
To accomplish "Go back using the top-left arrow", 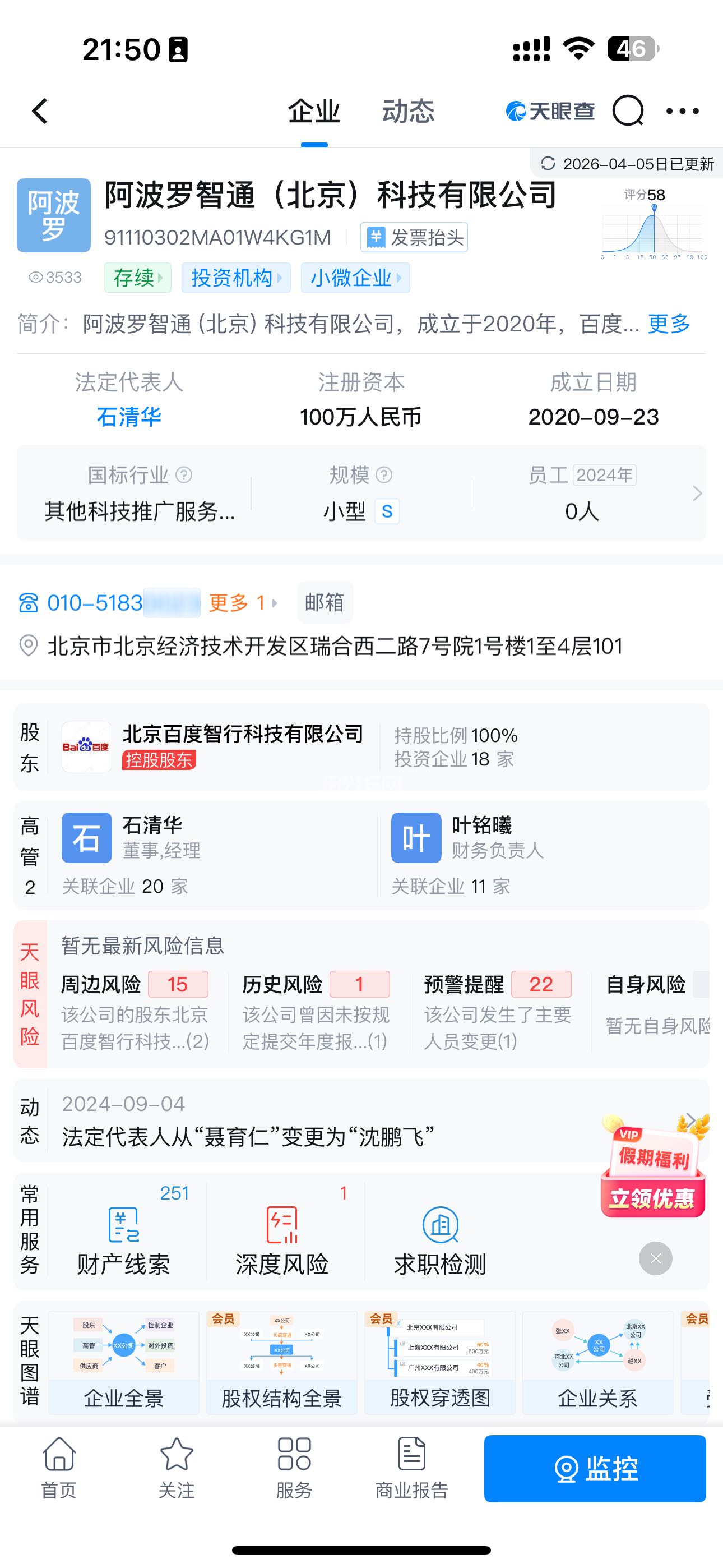I will 40,112.
